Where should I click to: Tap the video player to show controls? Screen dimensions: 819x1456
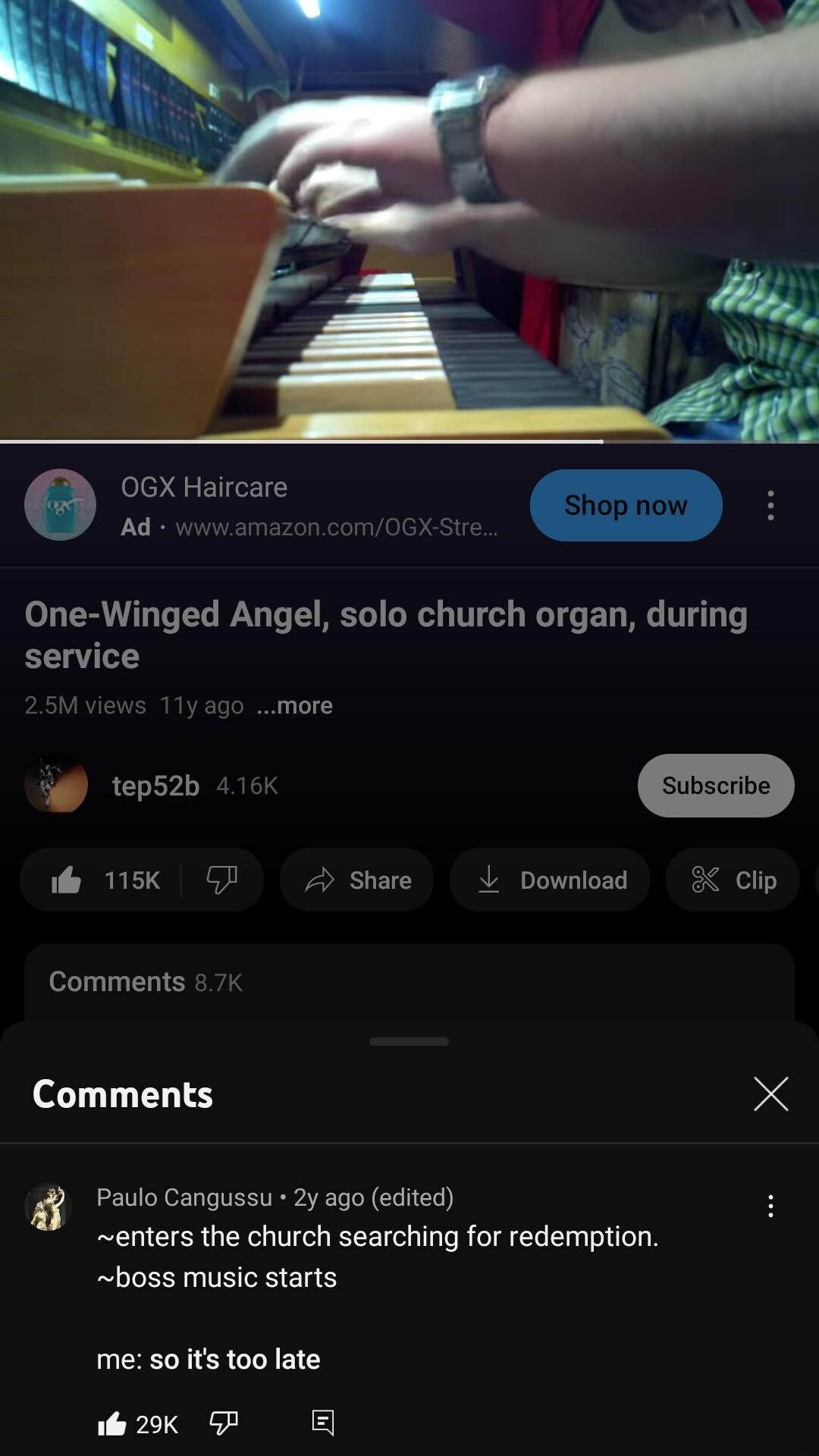[409, 220]
